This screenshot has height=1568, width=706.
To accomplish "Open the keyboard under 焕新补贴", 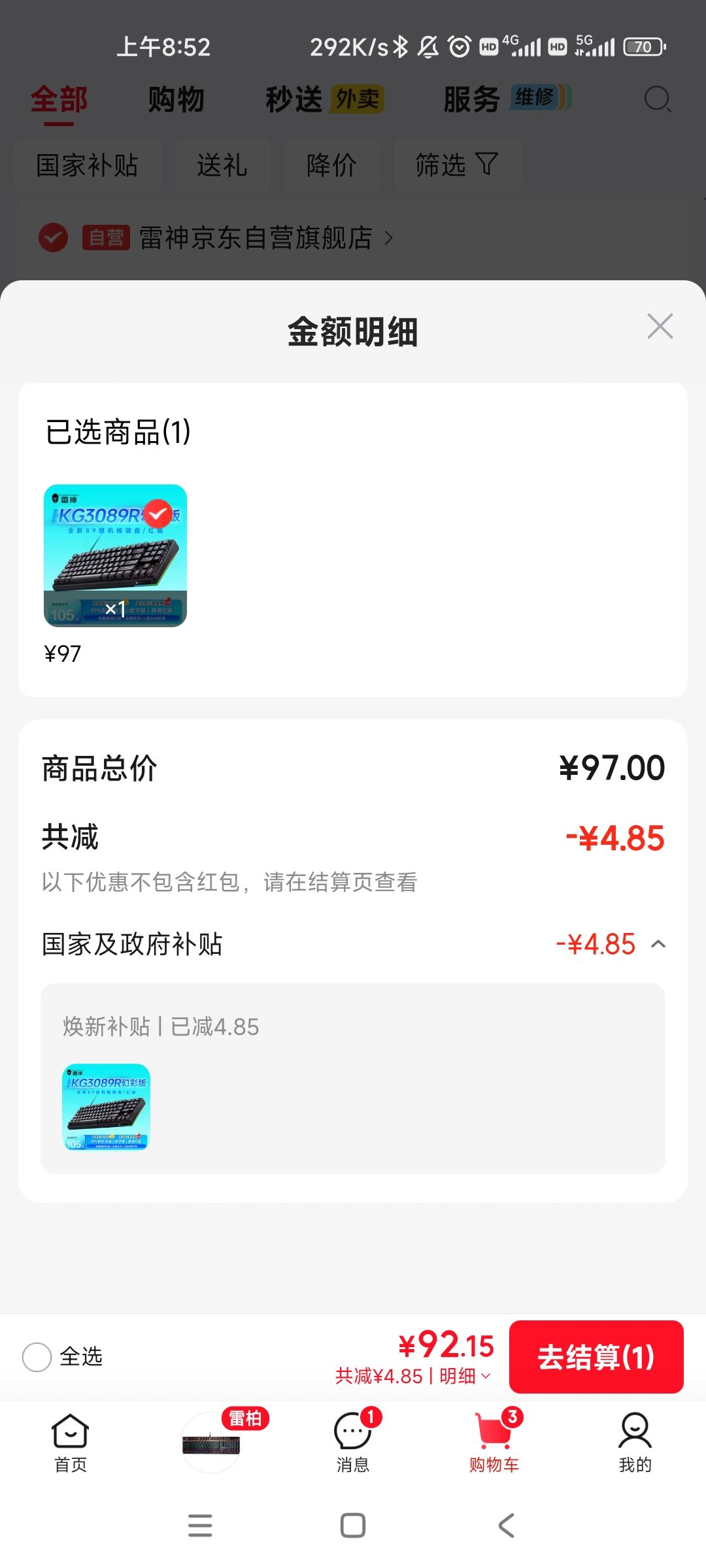I will tap(107, 1107).
